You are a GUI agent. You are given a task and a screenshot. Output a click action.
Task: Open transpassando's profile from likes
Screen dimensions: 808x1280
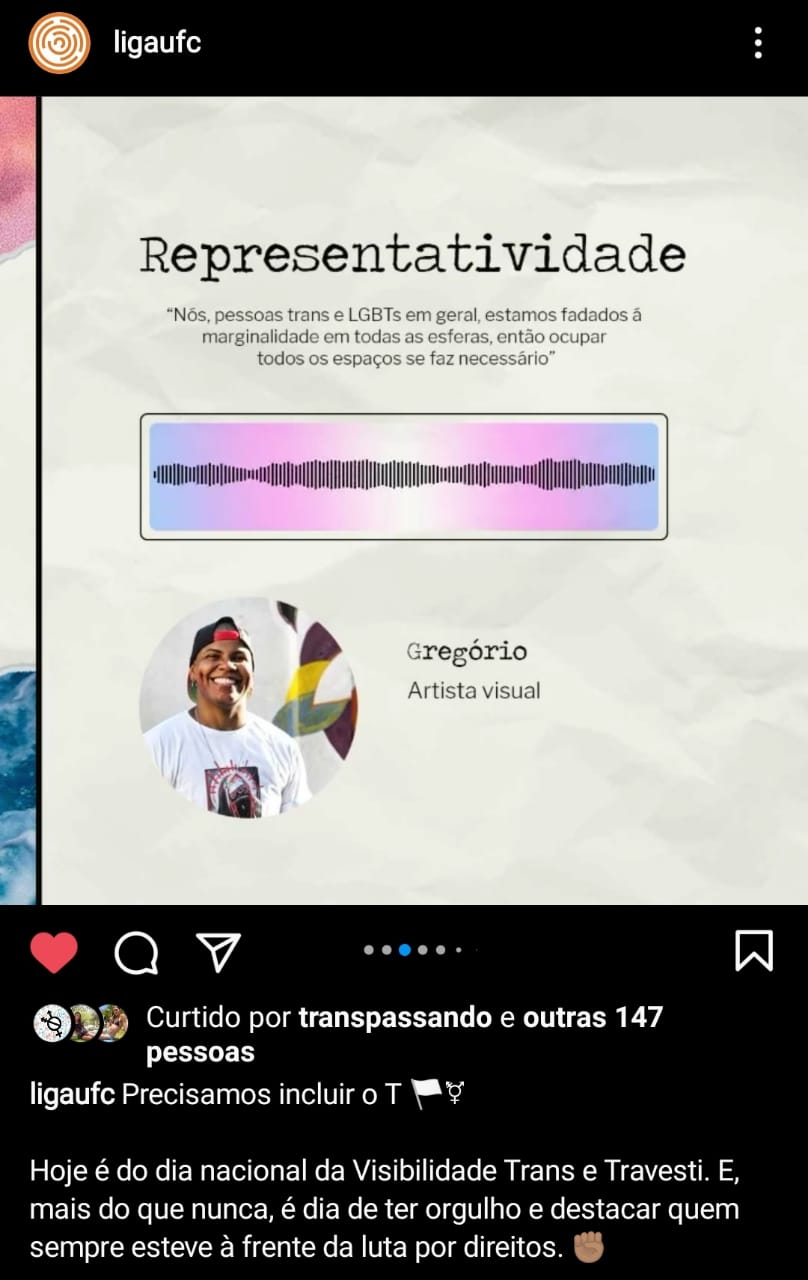coord(395,1018)
